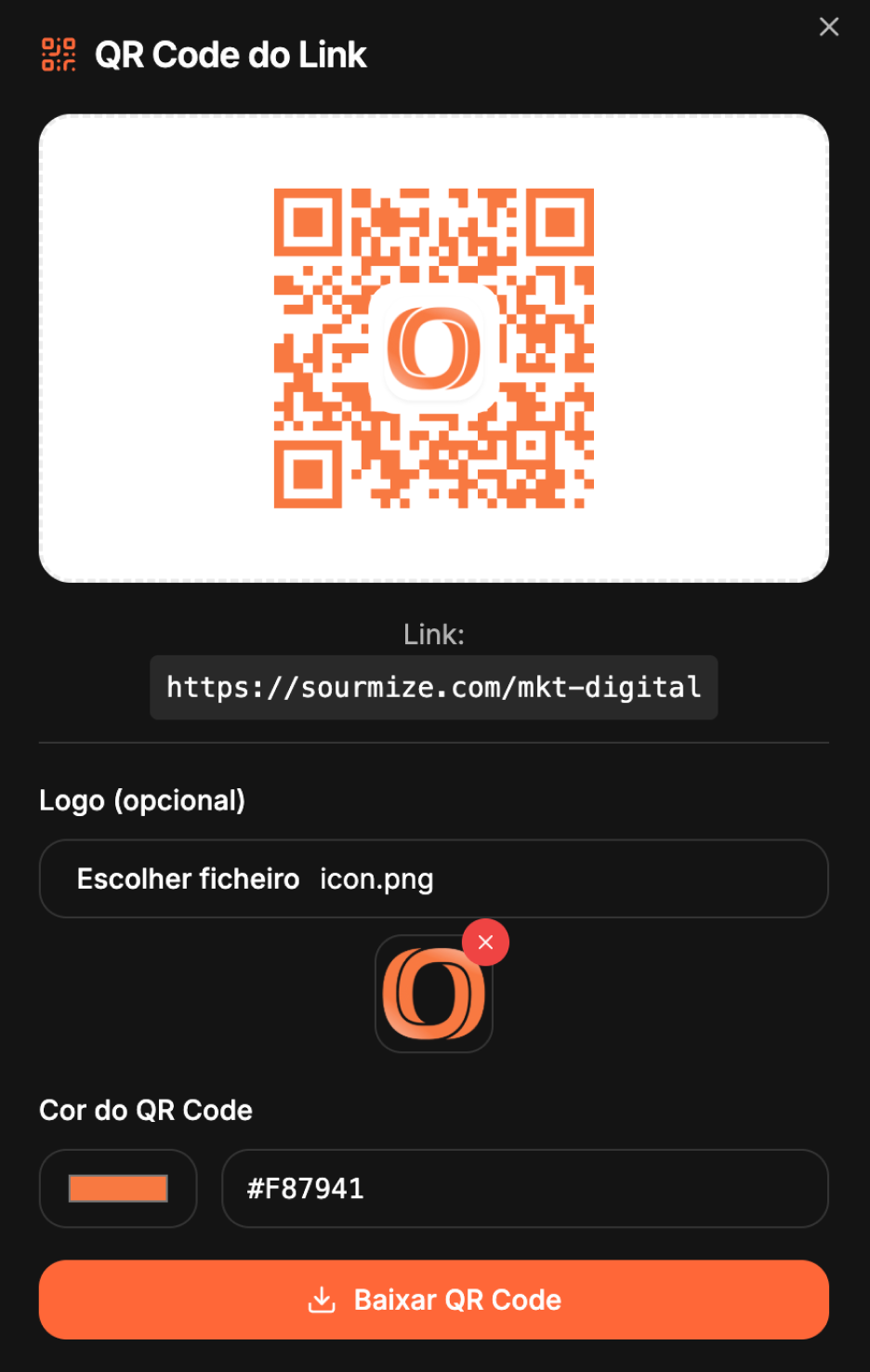870x1372 pixels.
Task: Click Escolher ficheiro to choose a logo file
Action: click(189, 878)
